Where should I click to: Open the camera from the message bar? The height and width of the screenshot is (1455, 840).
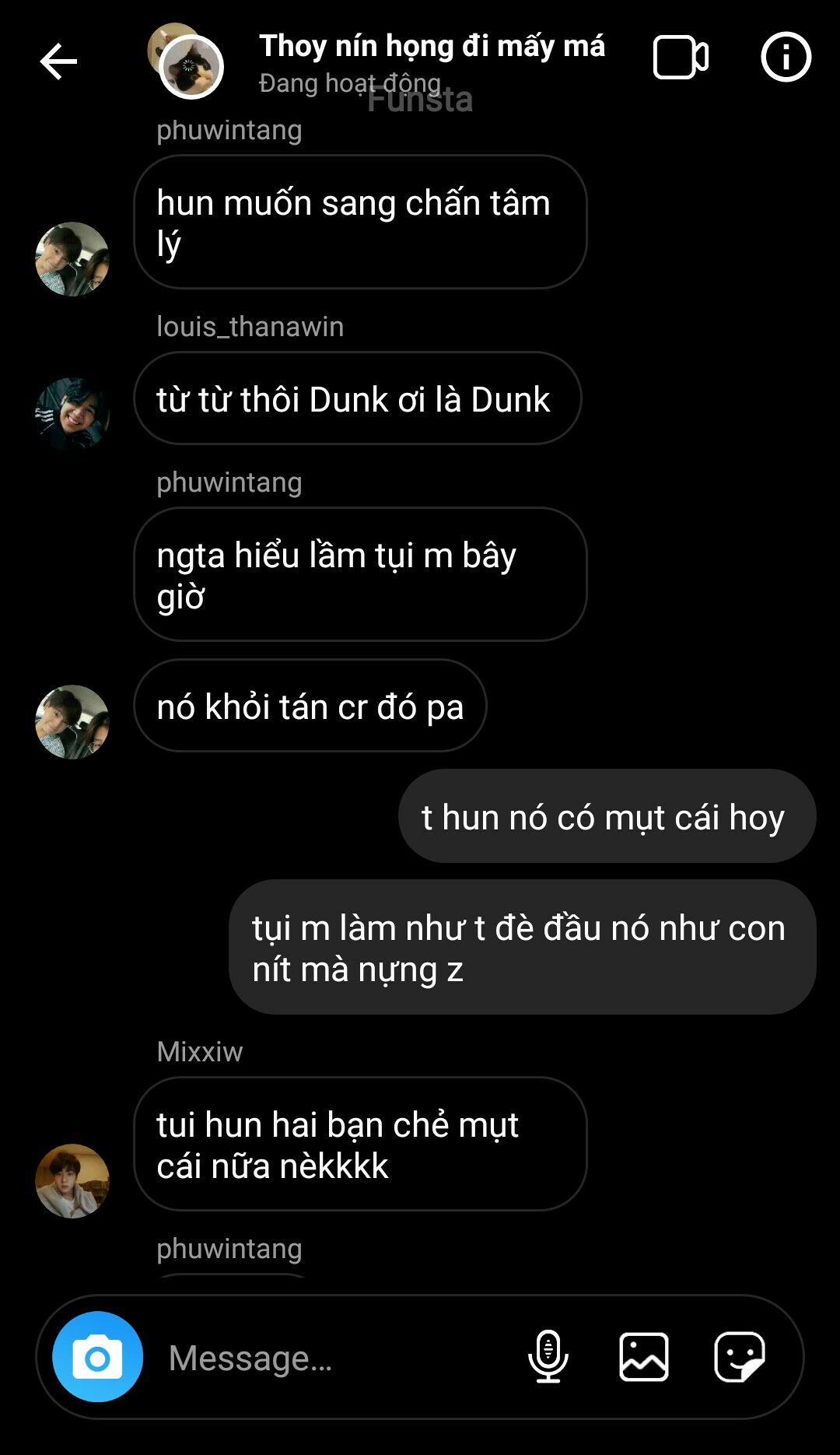(98, 1357)
